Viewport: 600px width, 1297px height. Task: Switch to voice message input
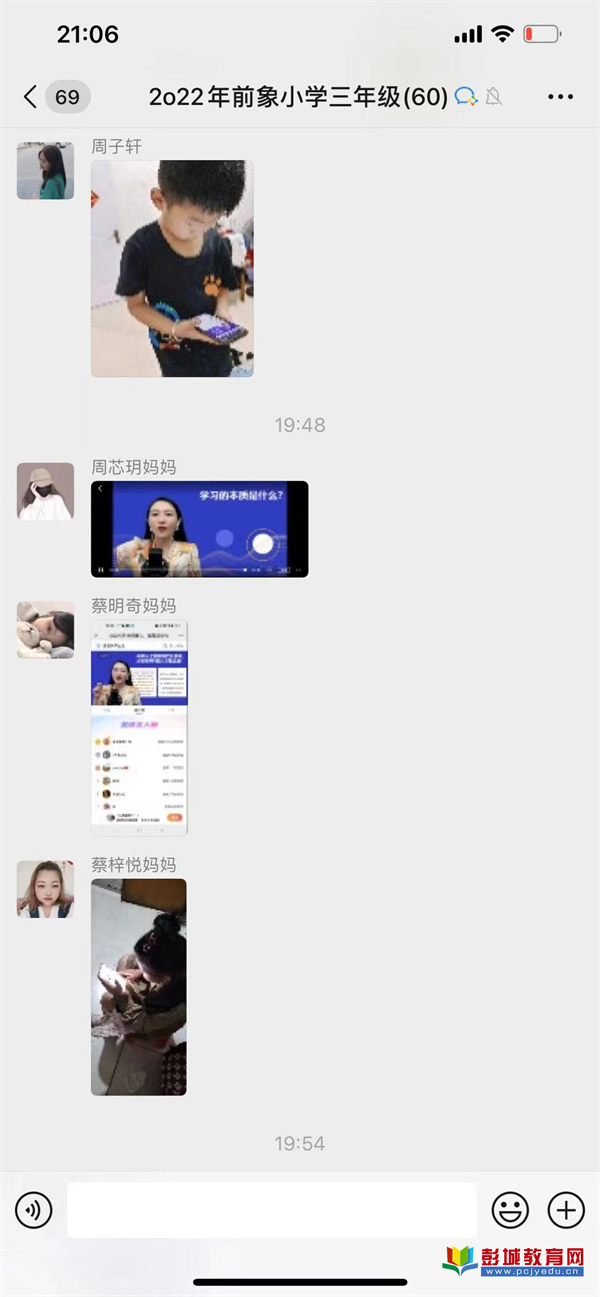point(33,1211)
